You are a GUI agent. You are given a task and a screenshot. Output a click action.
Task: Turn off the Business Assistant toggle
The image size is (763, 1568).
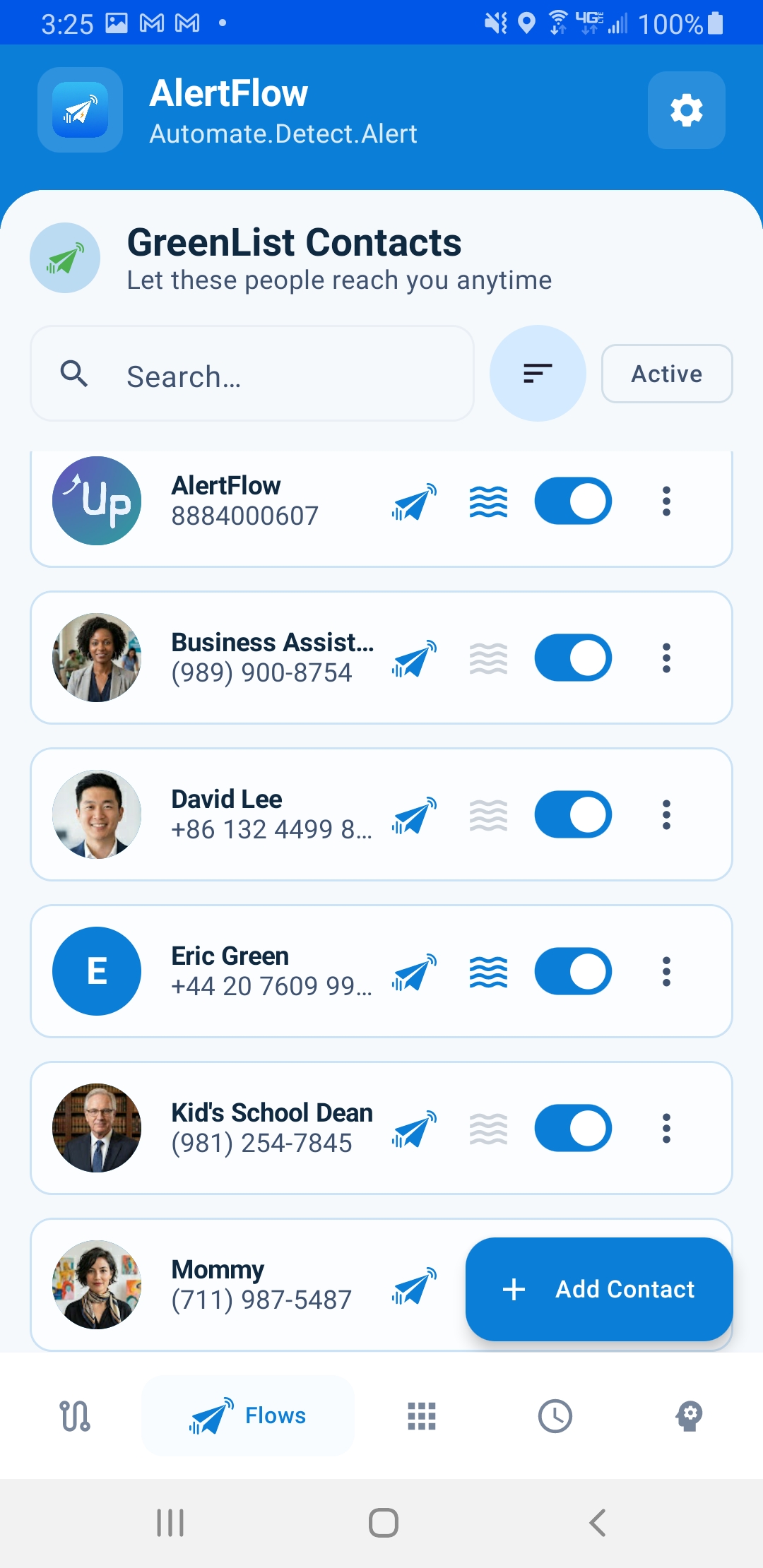(x=573, y=658)
